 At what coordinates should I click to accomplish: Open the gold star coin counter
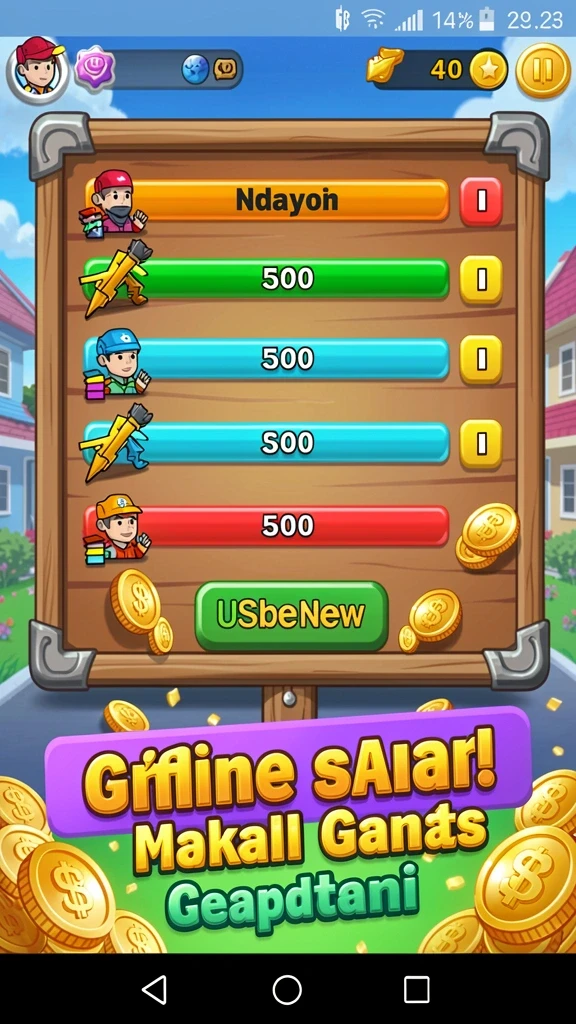438,70
